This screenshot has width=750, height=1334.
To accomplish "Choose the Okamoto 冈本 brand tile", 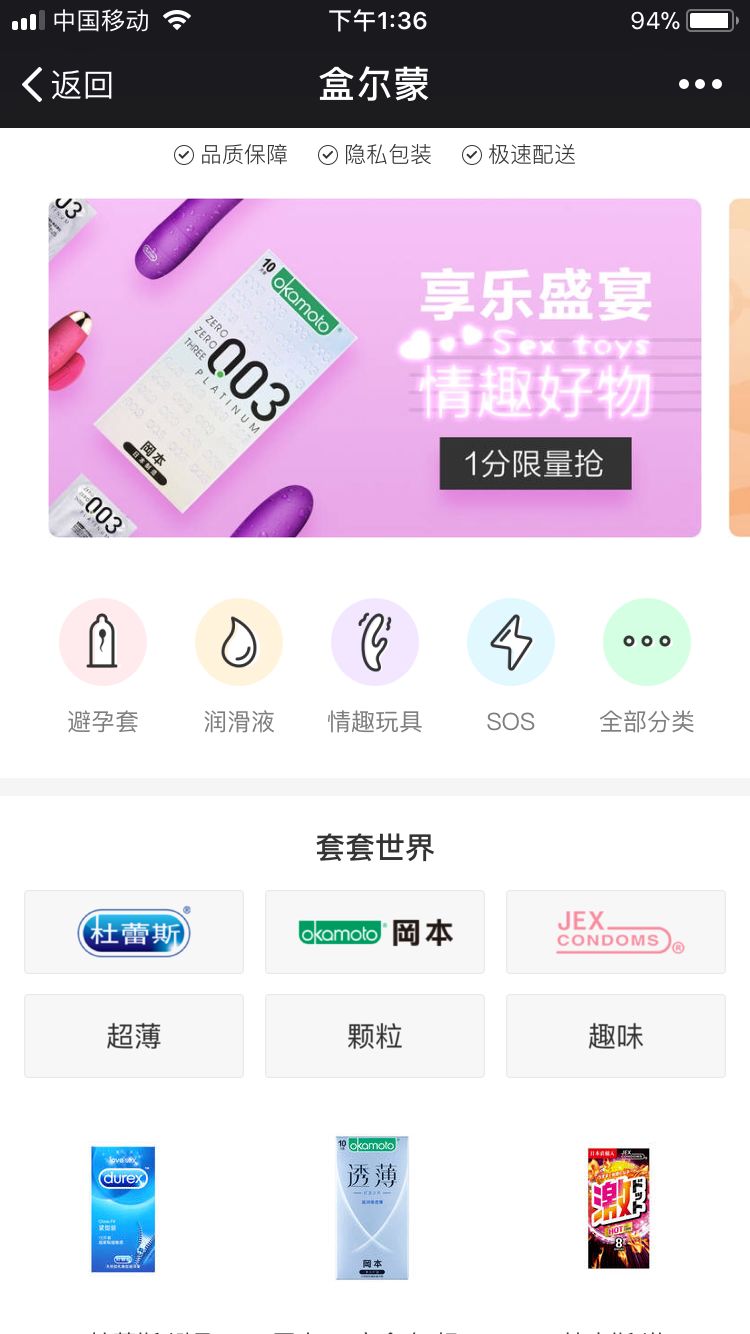I will (375, 932).
